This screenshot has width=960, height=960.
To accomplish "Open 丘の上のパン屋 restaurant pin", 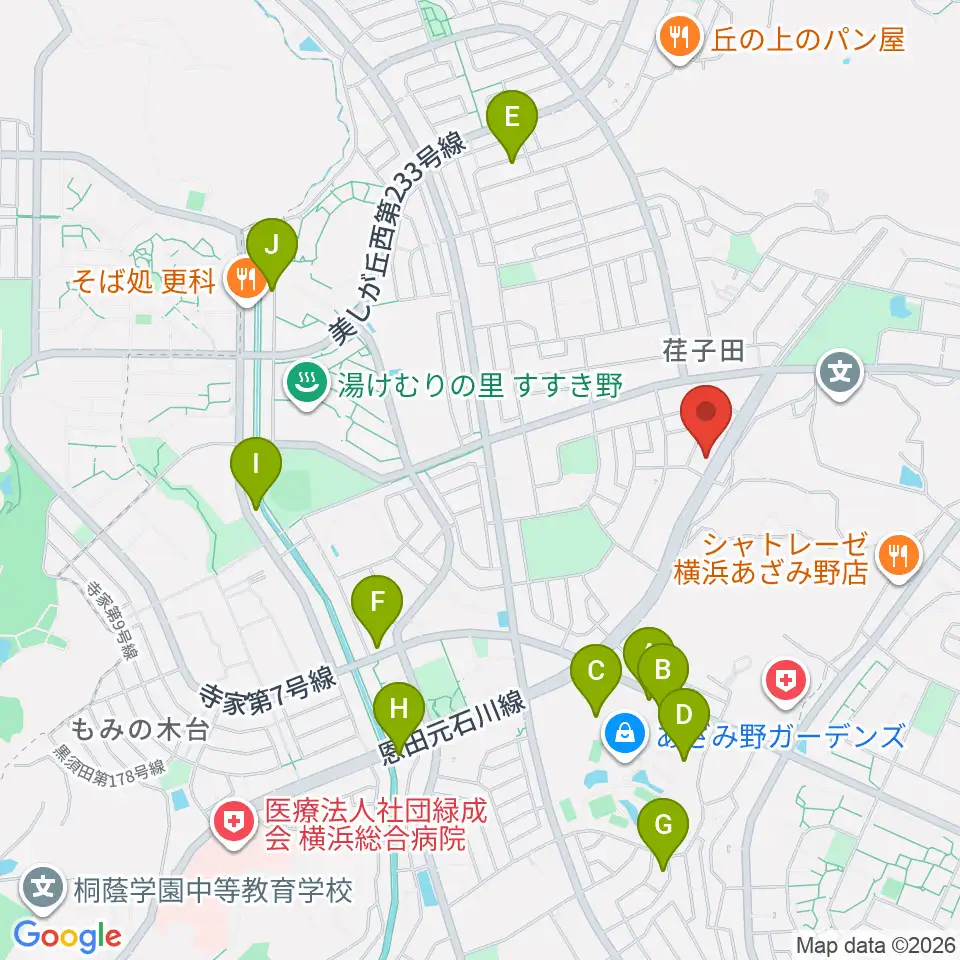I will click(x=679, y=39).
